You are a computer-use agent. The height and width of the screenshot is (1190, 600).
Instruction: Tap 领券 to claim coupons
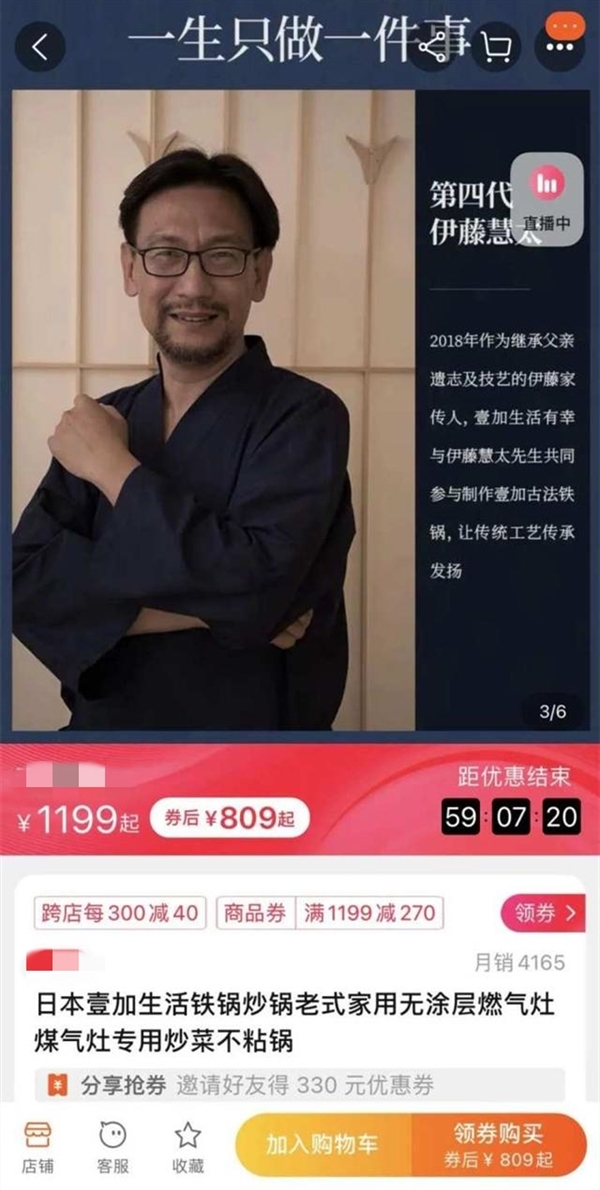pyautogui.click(x=542, y=913)
